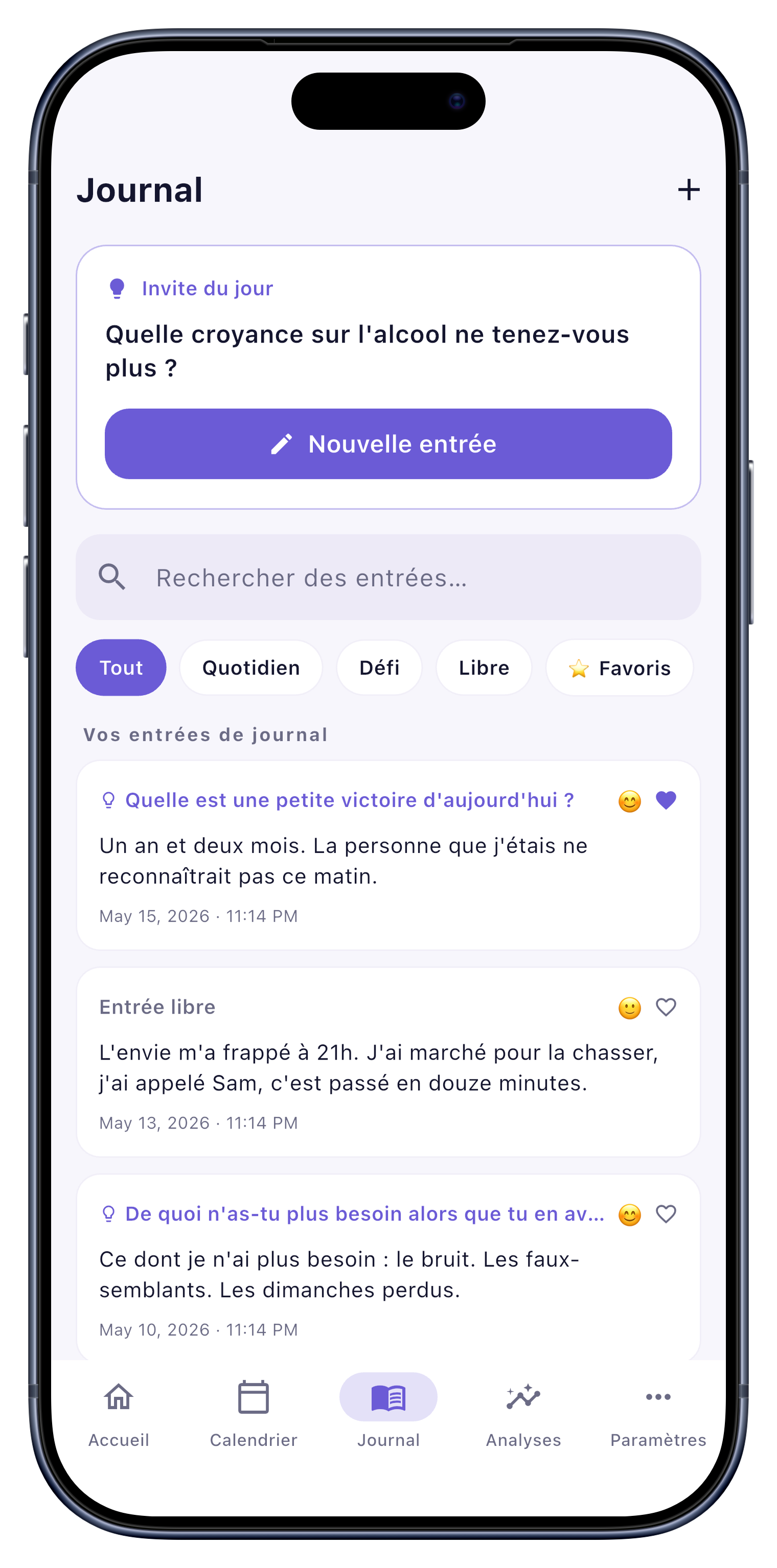The height and width of the screenshot is (1568, 777).
Task: Like the entry from May 10, 2026
Action: pos(666,1214)
